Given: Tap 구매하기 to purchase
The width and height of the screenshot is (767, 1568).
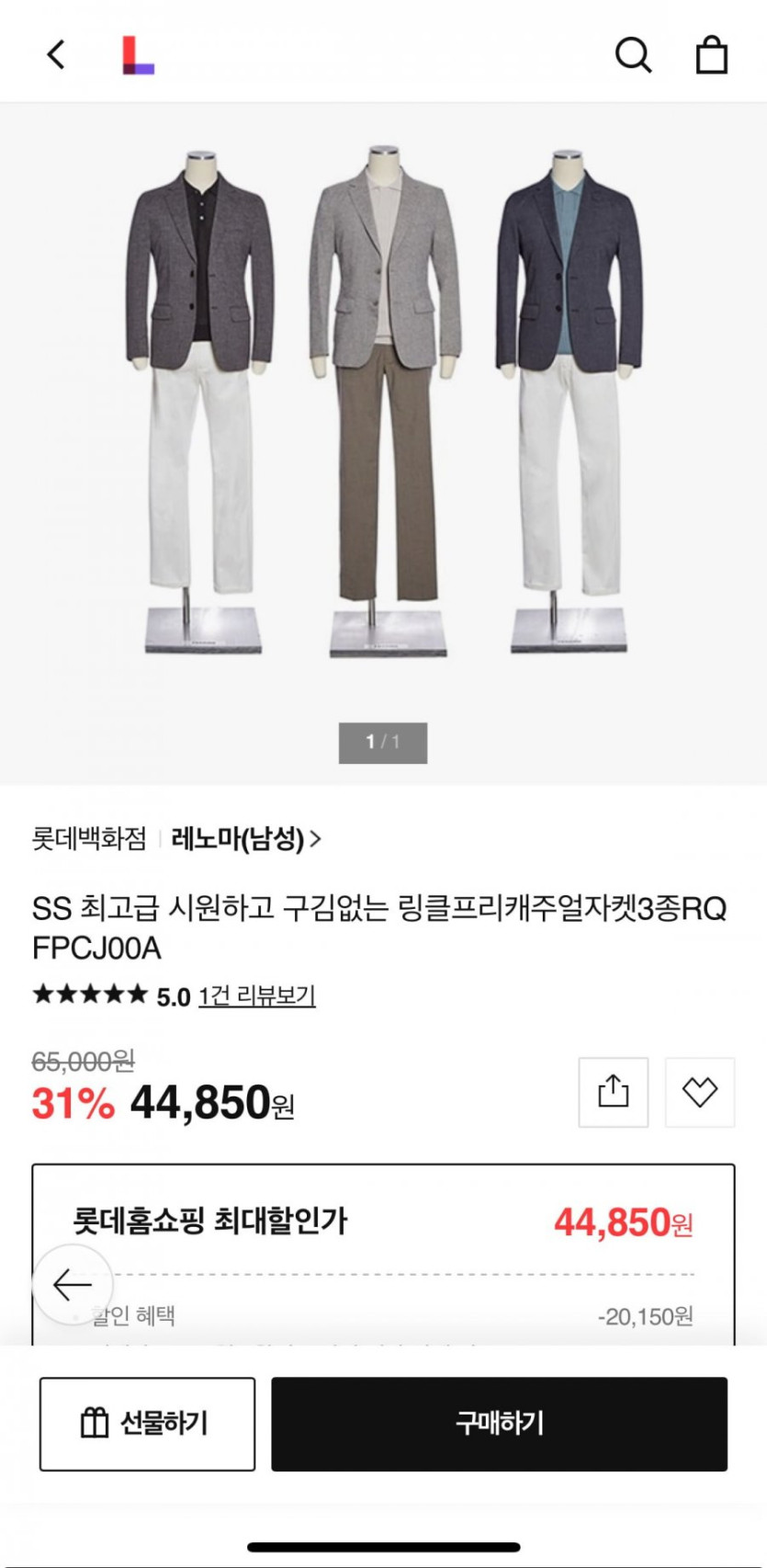Looking at the screenshot, I should tap(499, 1424).
